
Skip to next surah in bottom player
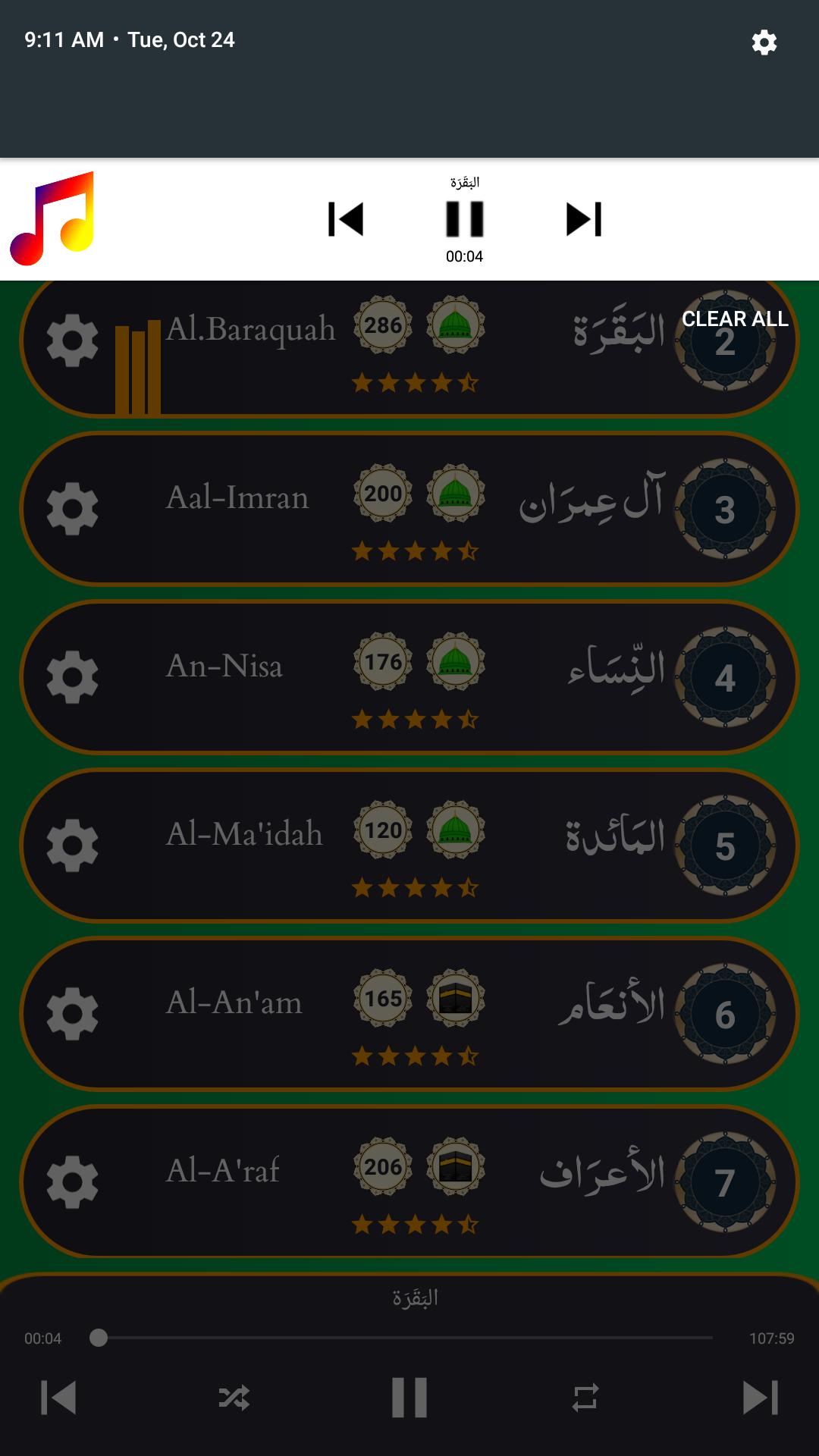pos(761,1398)
